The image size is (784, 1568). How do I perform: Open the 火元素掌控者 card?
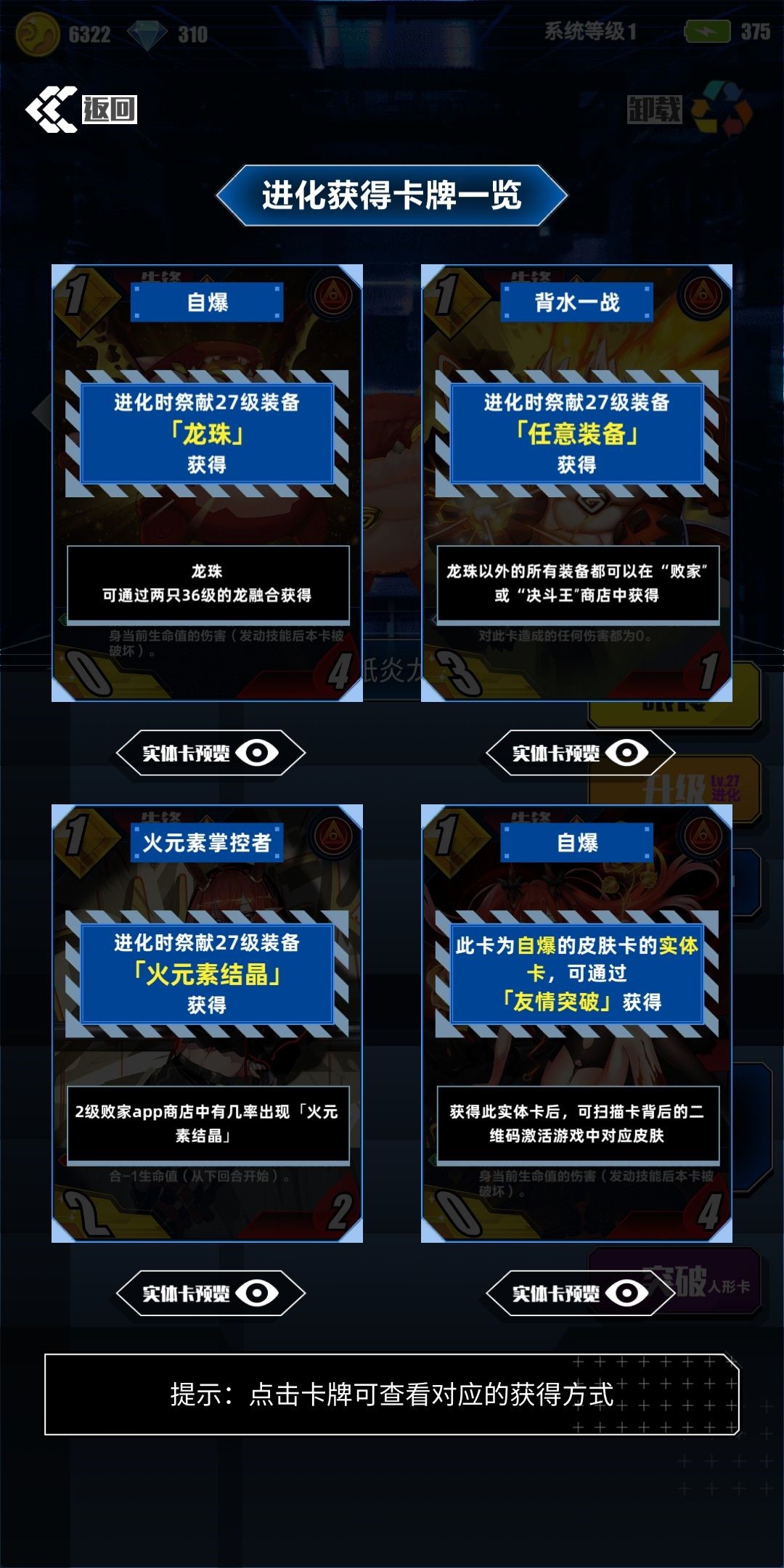point(207,1023)
